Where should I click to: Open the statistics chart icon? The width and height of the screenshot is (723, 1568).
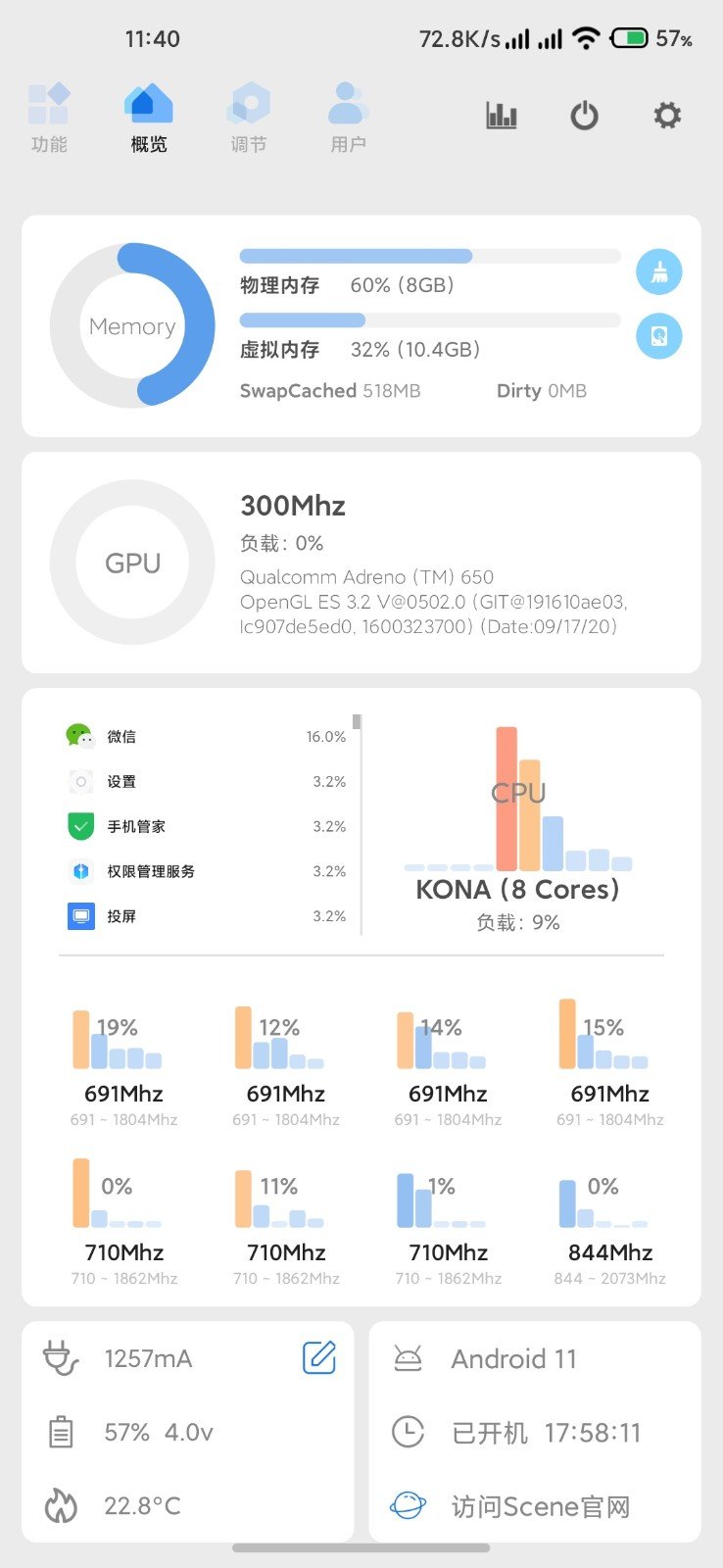click(500, 115)
